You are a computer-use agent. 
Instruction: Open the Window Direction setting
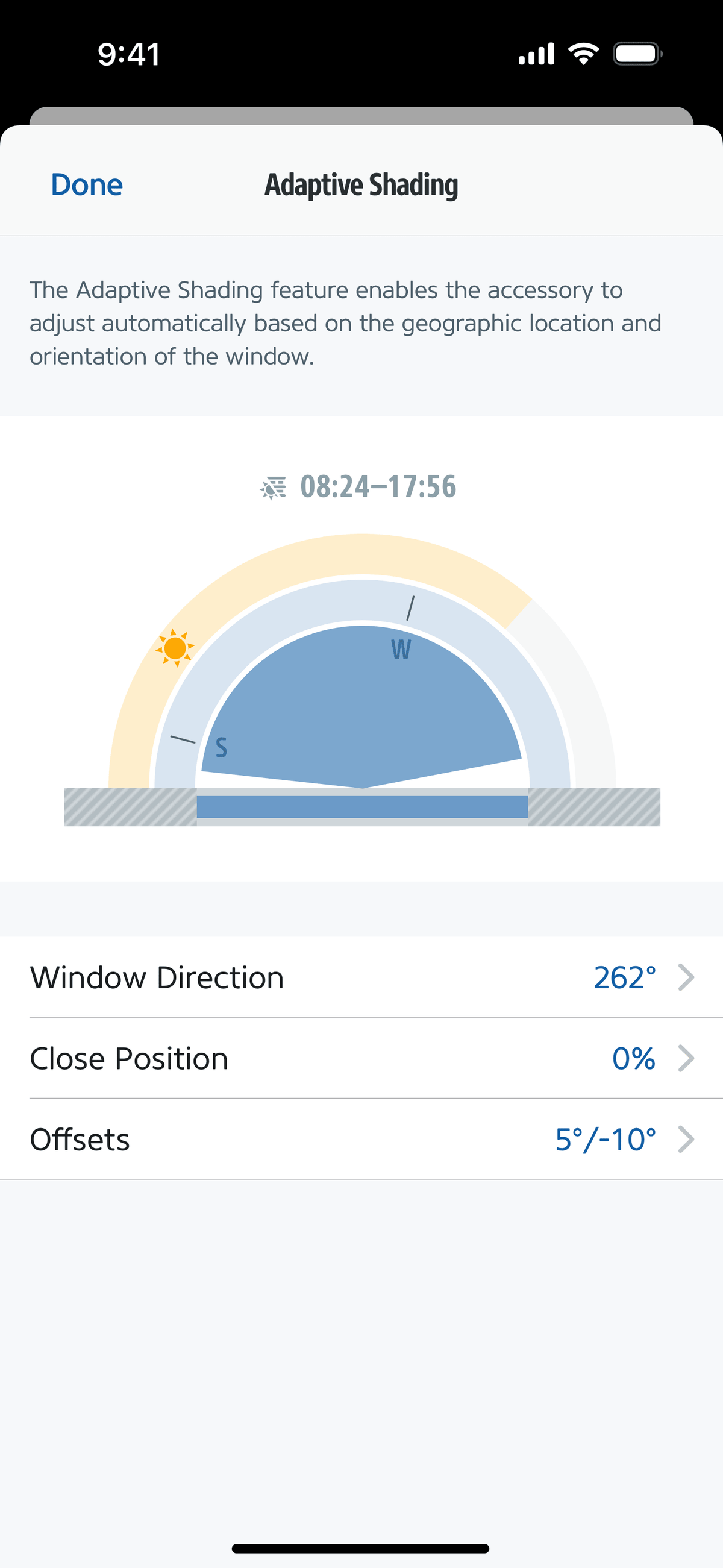361,977
